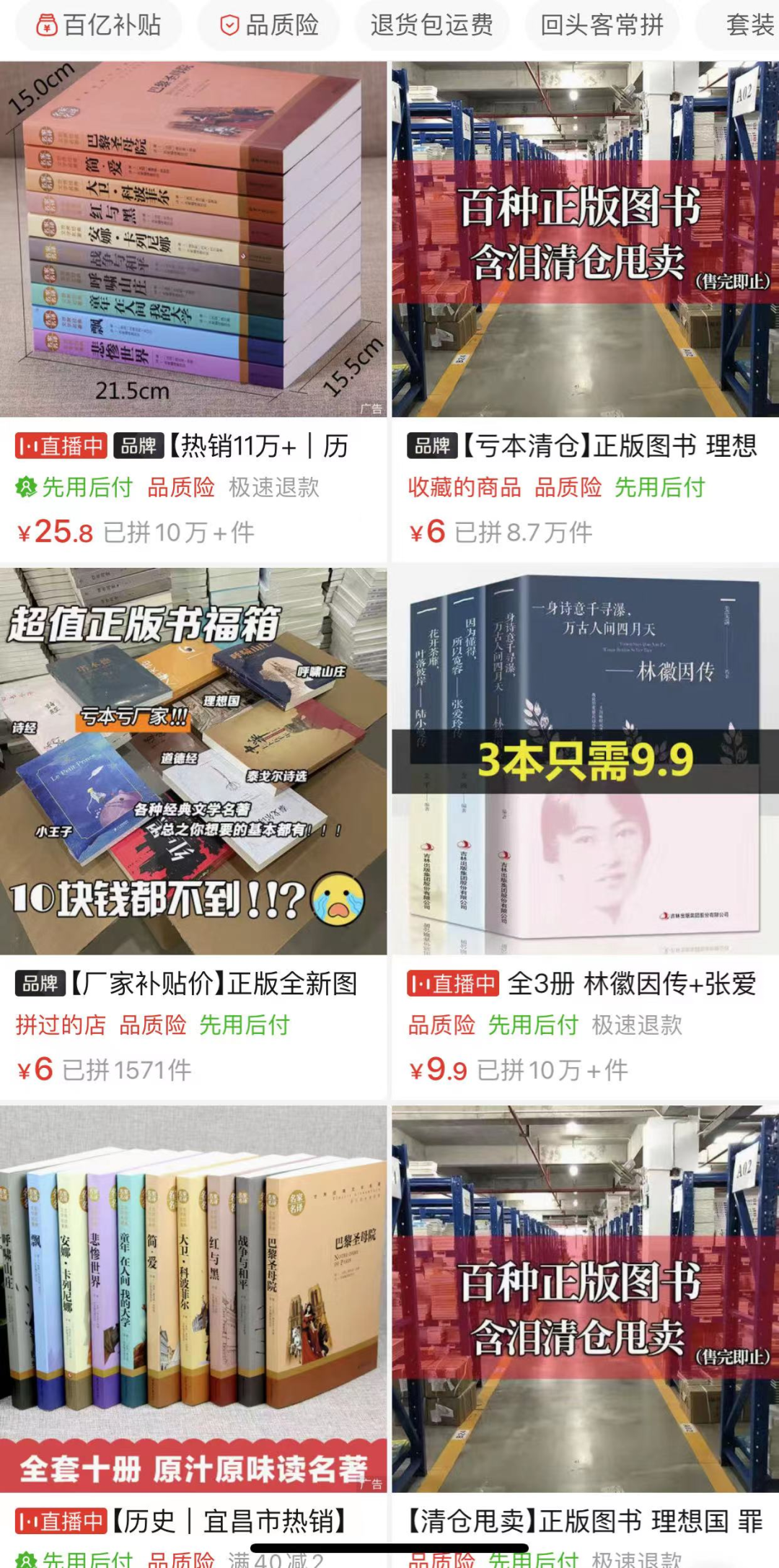Open 全3册 林徽因传+张爱 product card

pos(585,761)
